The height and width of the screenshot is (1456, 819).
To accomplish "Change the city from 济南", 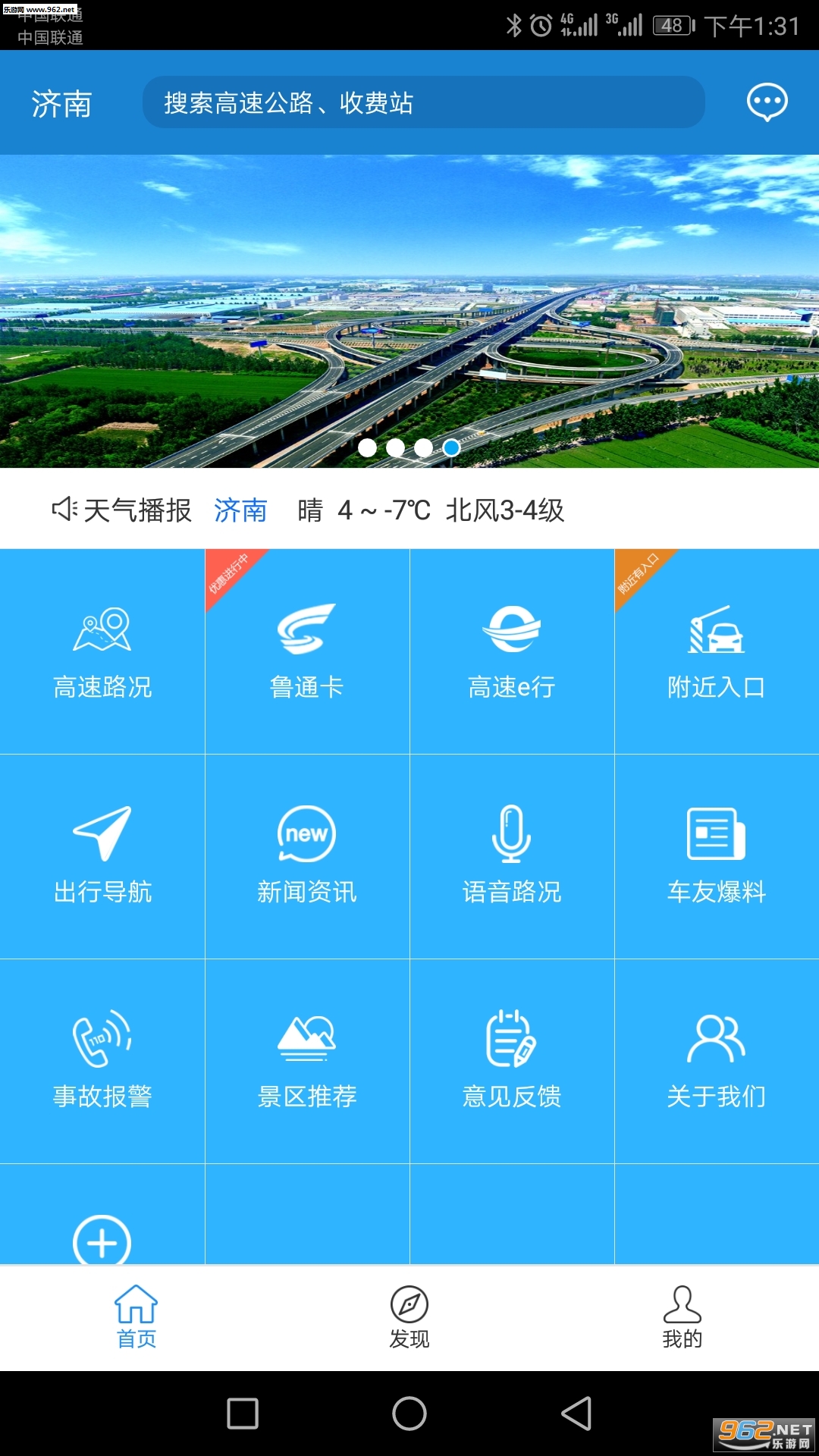I will click(x=61, y=104).
